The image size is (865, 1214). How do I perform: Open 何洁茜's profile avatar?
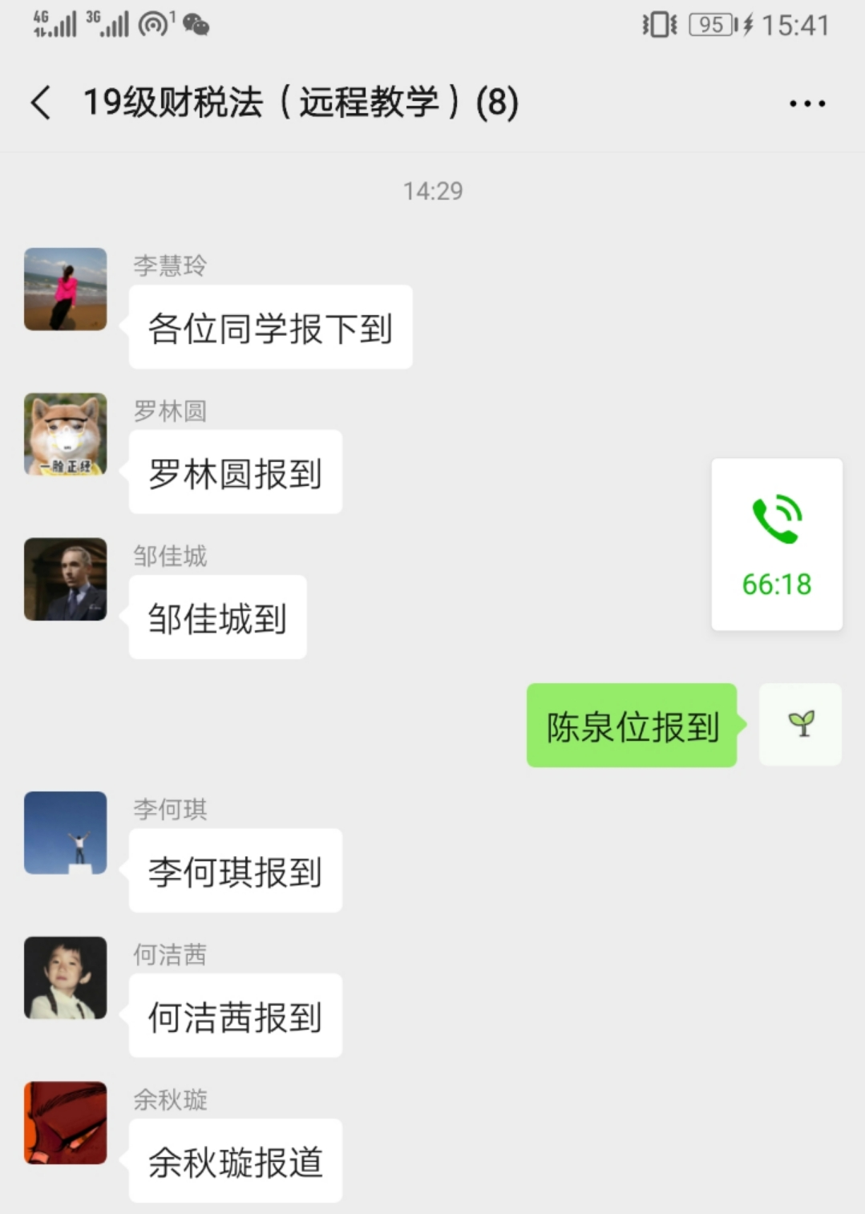click(65, 978)
